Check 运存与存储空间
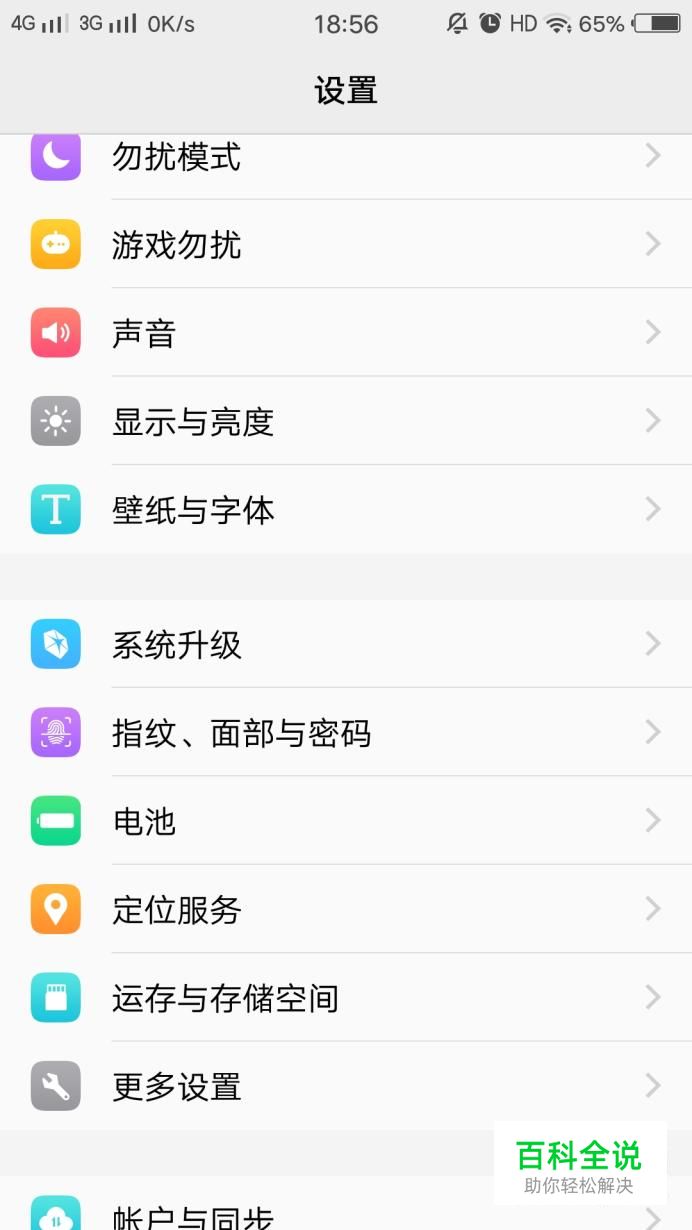 [x=346, y=997]
